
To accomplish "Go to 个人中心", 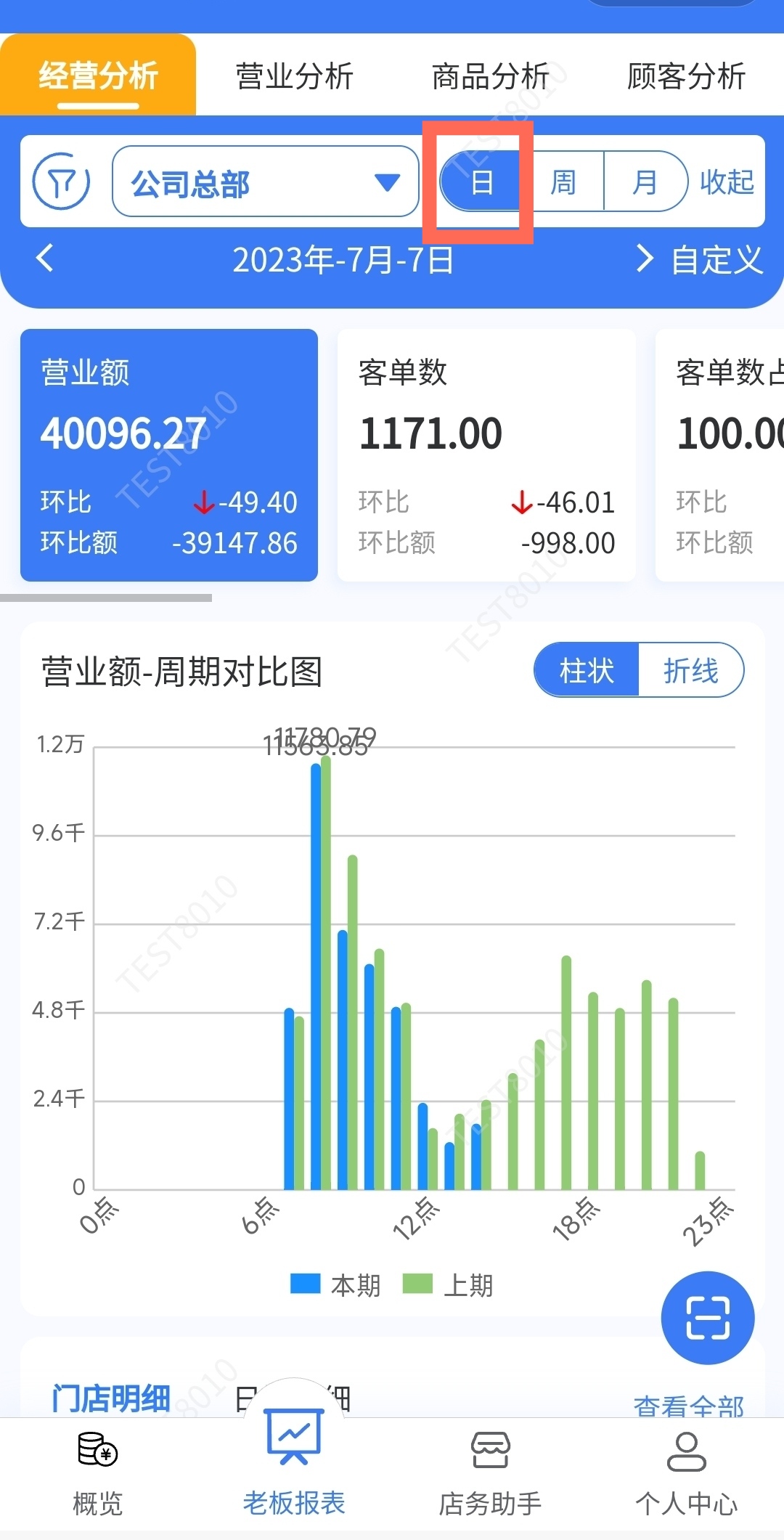I will [x=686, y=1474].
